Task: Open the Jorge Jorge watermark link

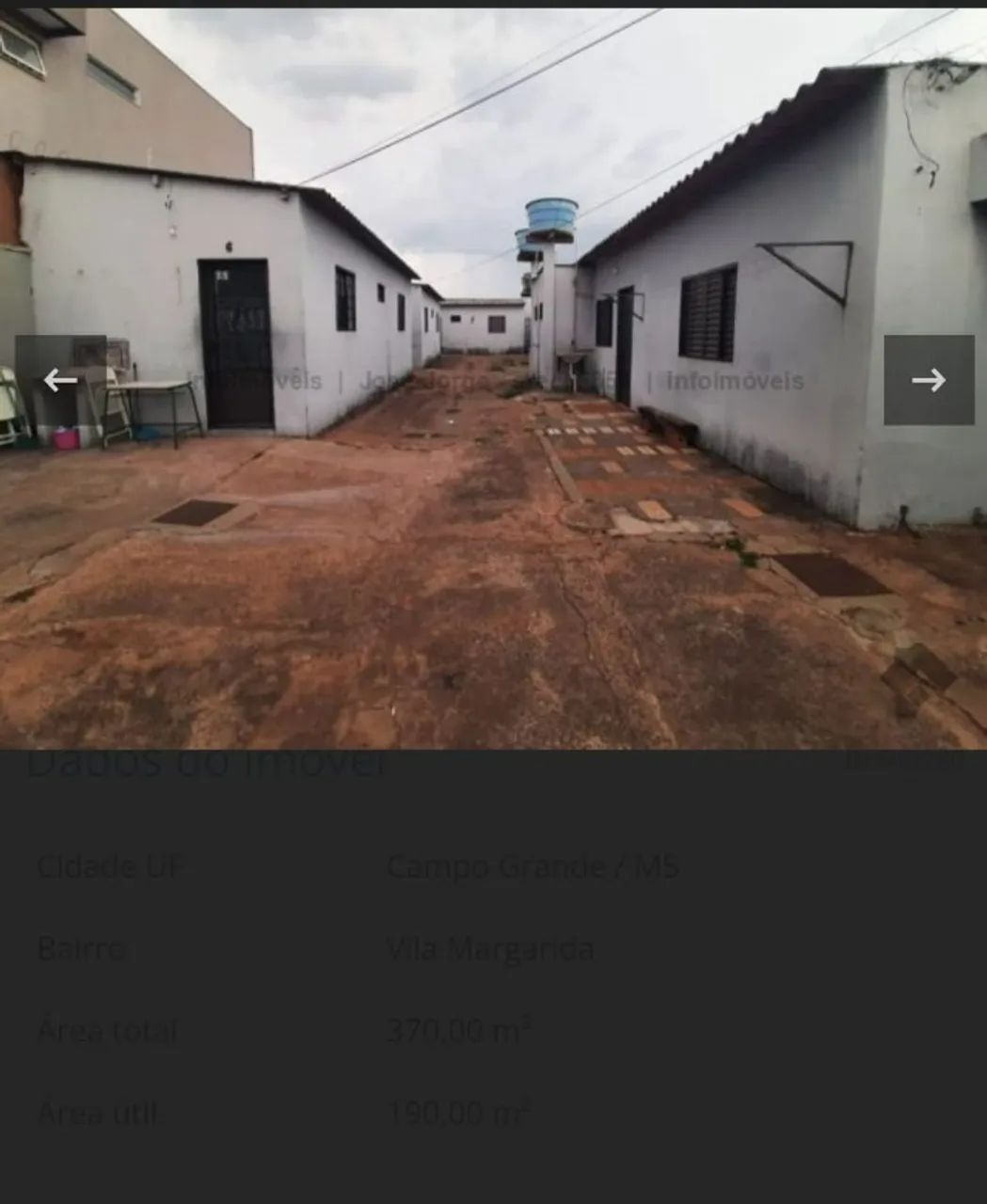Action: tap(422, 381)
